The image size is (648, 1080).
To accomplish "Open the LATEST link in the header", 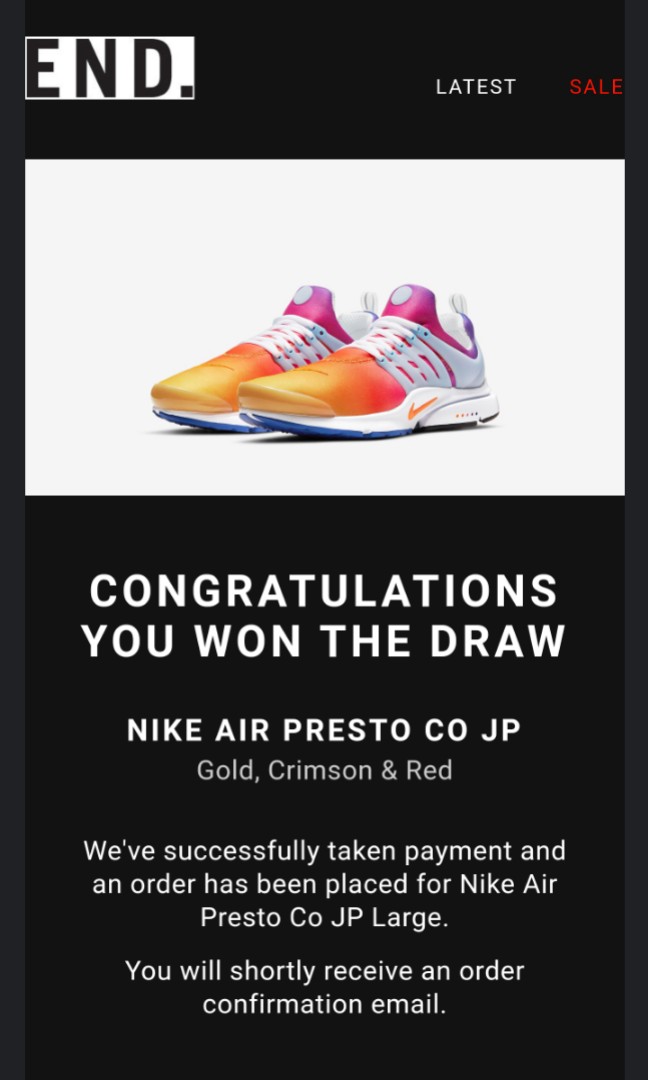I will point(475,87).
